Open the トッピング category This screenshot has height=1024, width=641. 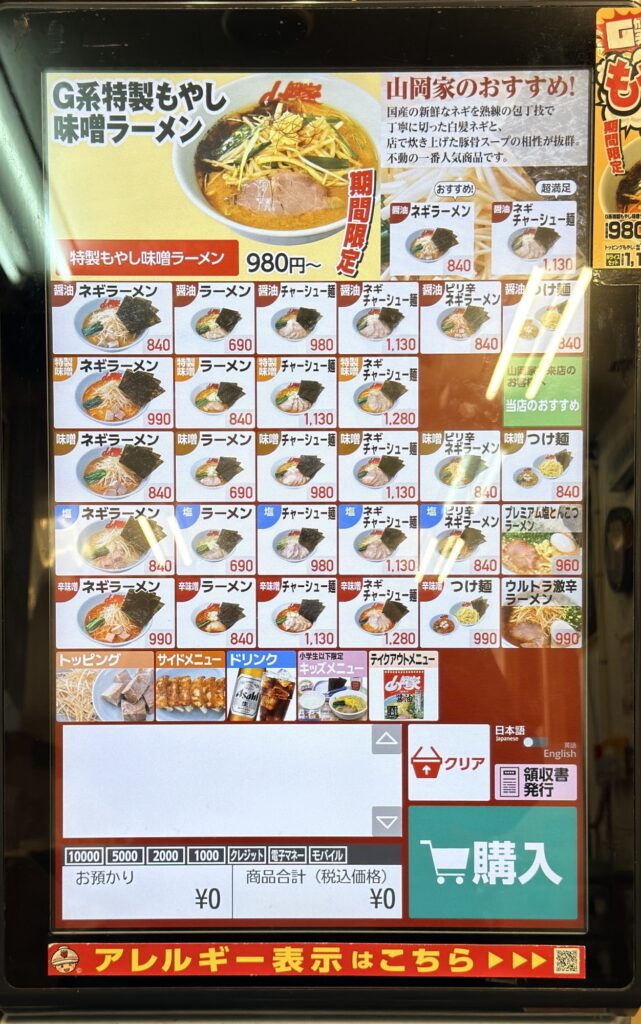[x=104, y=686]
